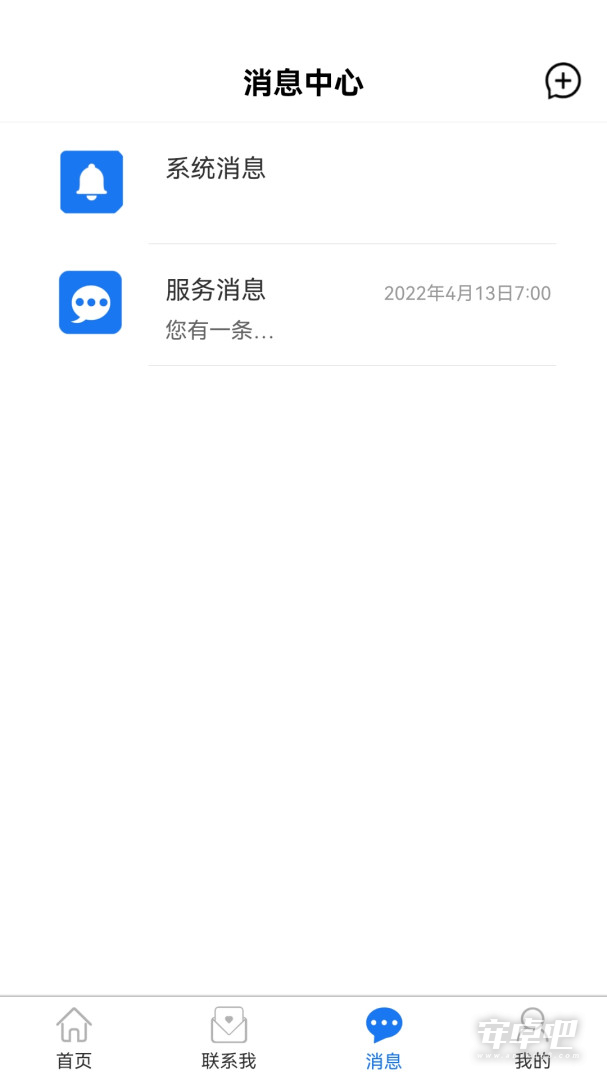Viewport: 607px width, 1080px height.
Task: Go to the 联系我 tab
Action: (x=229, y=1037)
